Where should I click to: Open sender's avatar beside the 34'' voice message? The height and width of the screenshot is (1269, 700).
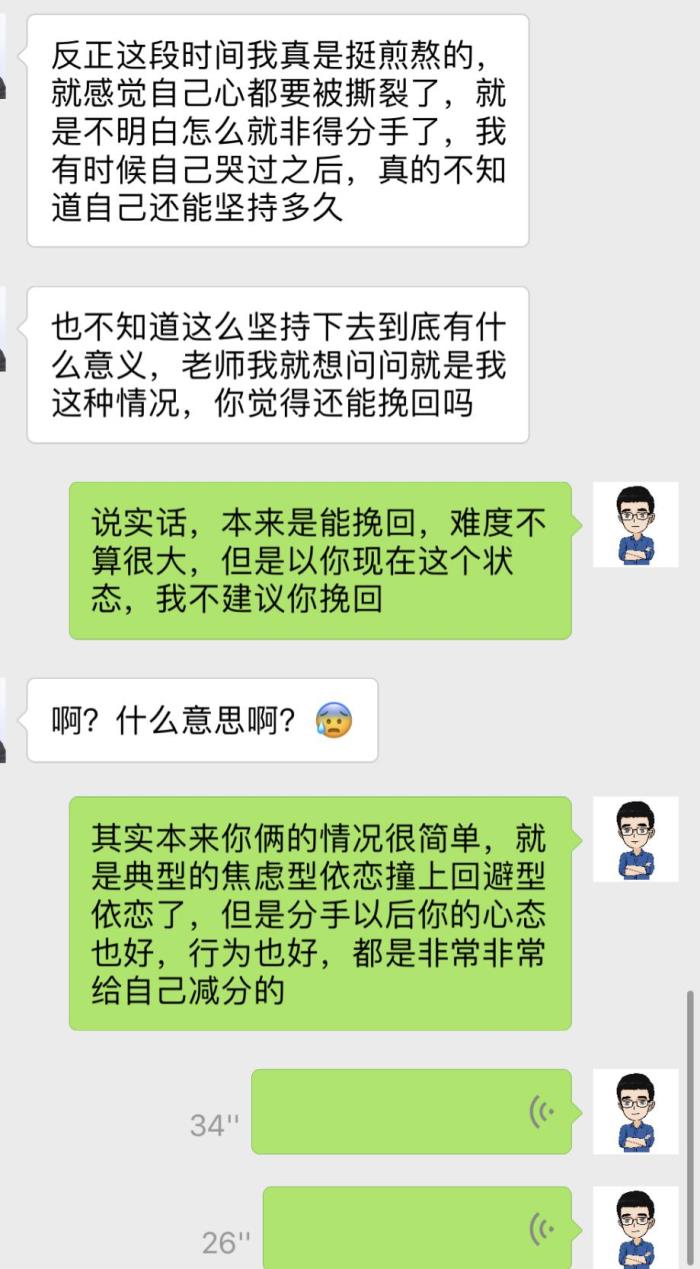tap(635, 1111)
